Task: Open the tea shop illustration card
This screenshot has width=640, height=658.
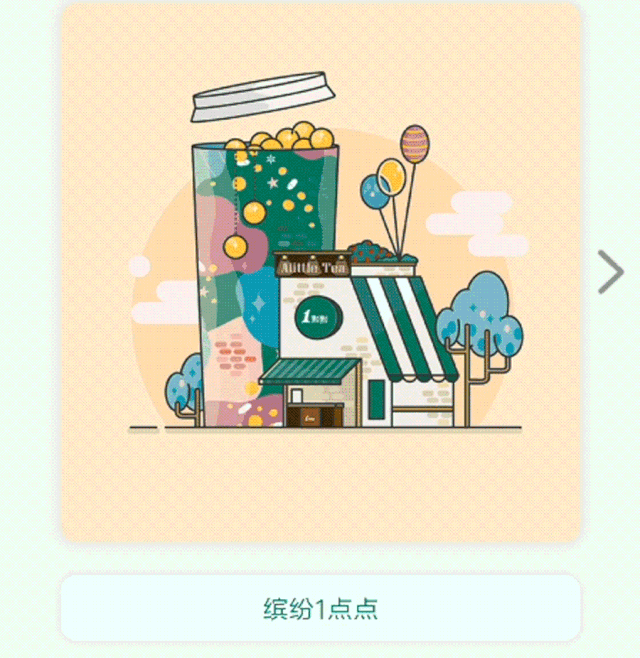Action: pos(320,272)
